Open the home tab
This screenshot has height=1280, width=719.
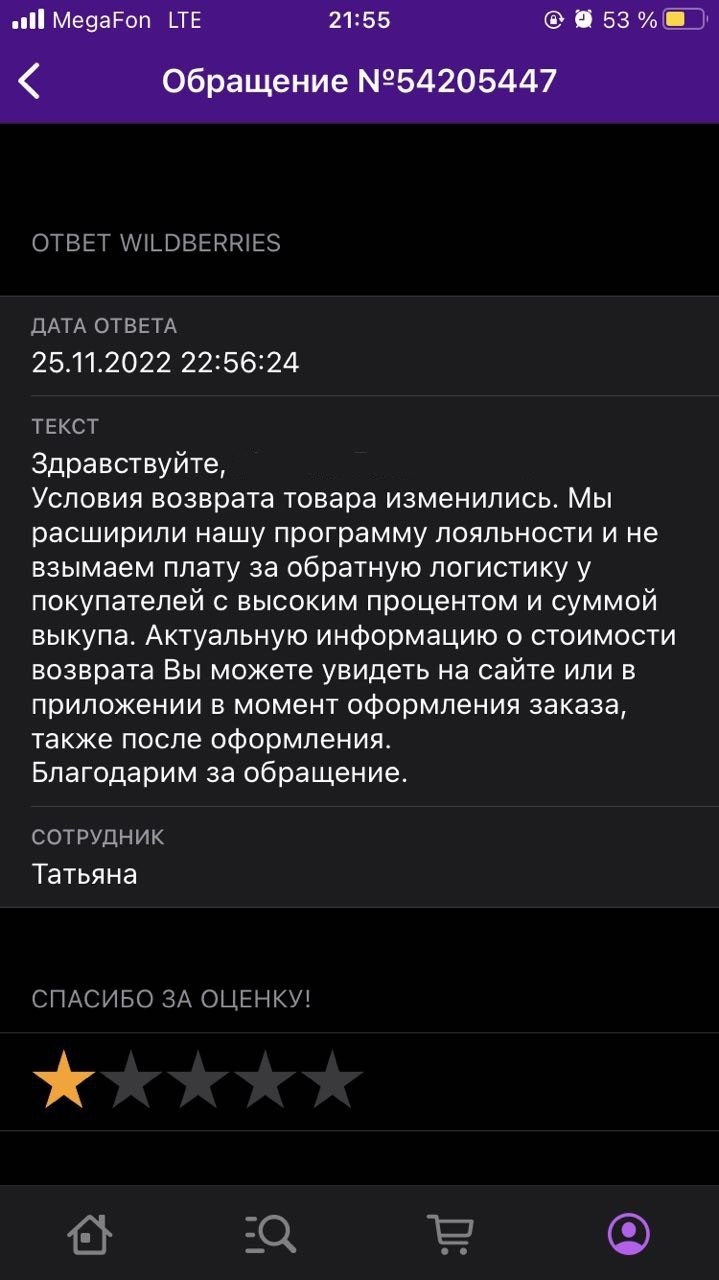pos(89,1234)
